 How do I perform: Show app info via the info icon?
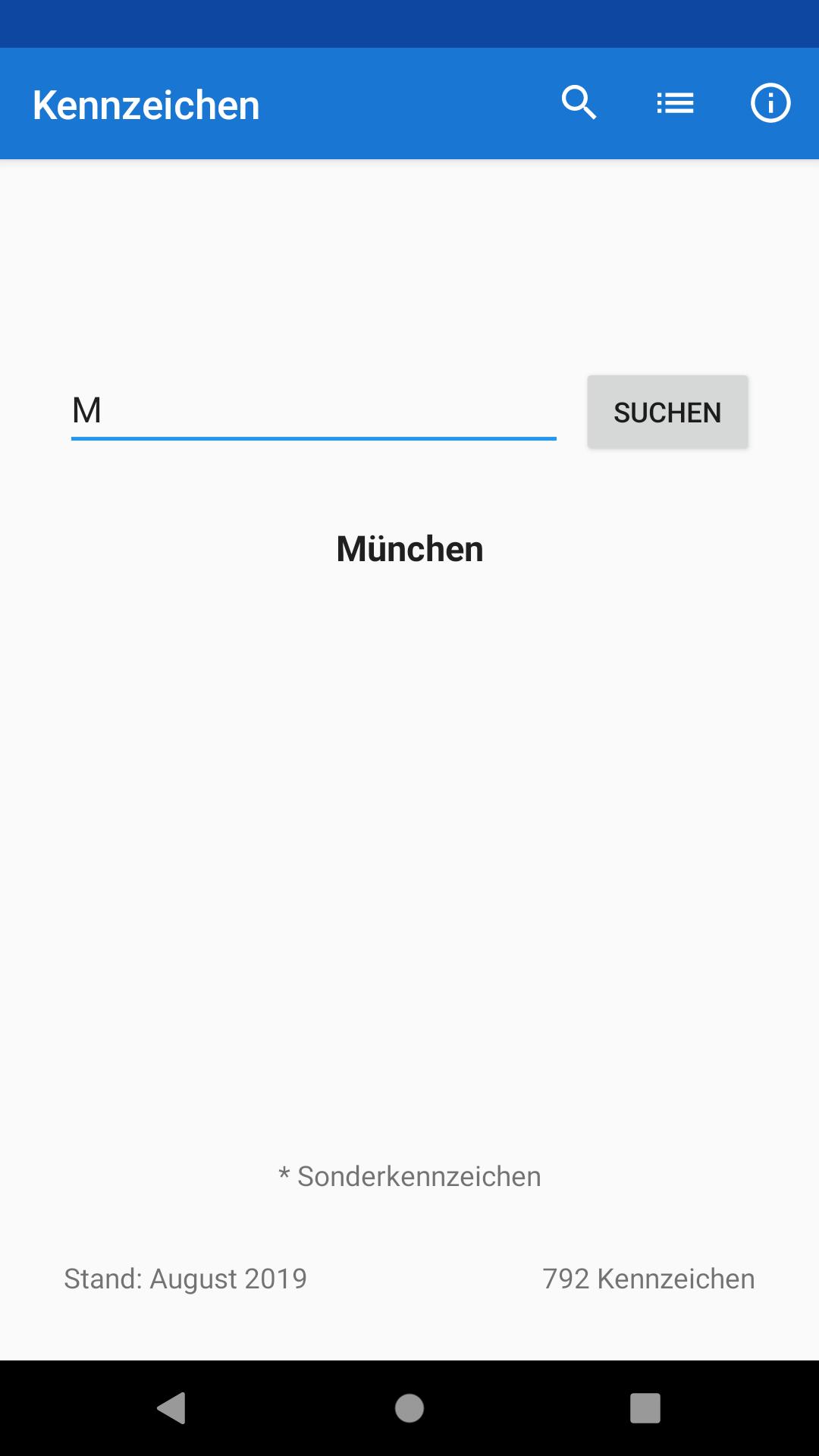(x=770, y=103)
